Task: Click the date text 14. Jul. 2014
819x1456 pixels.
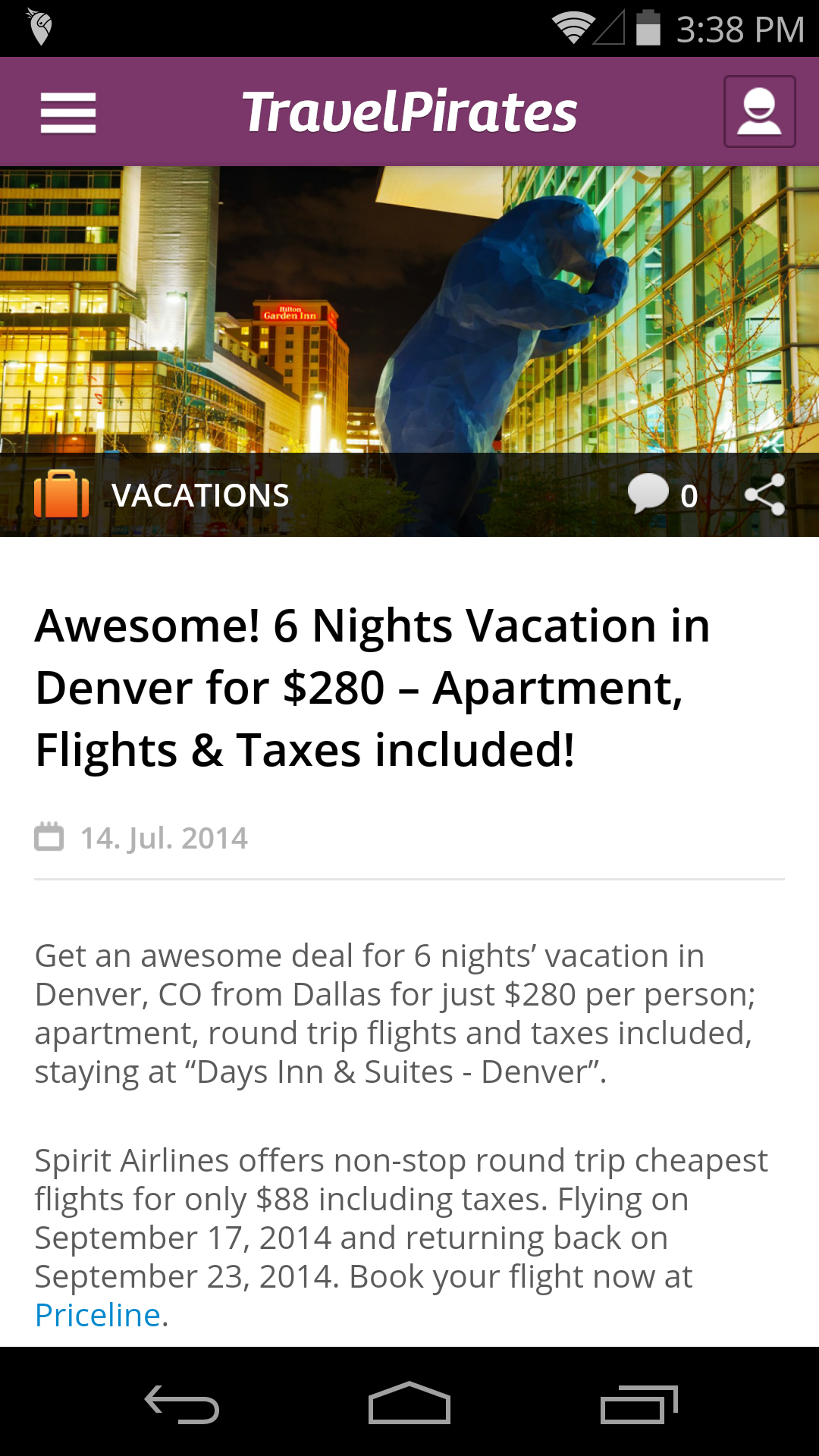Action: (x=164, y=838)
